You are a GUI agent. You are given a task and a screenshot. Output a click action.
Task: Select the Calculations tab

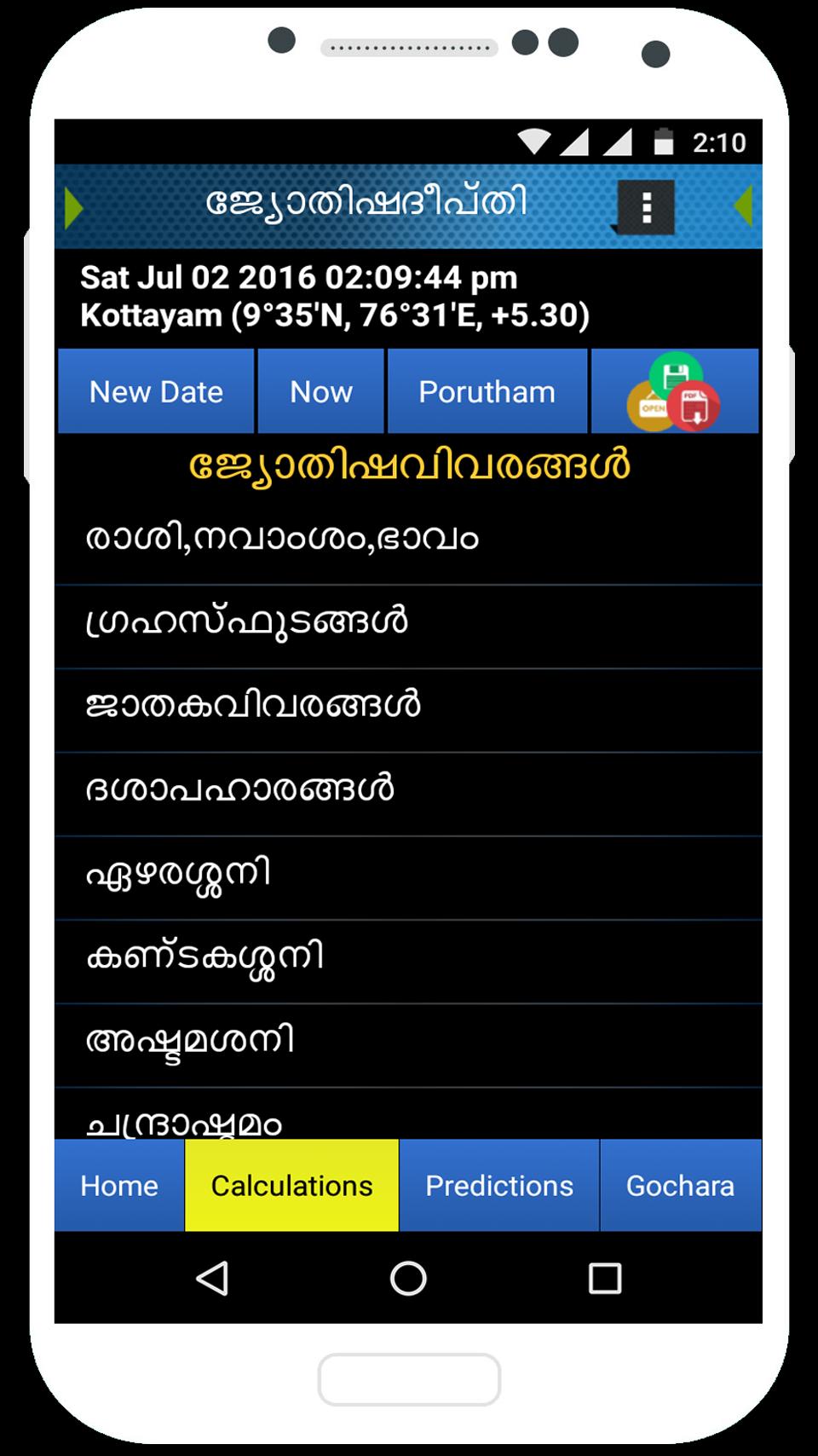click(291, 1186)
